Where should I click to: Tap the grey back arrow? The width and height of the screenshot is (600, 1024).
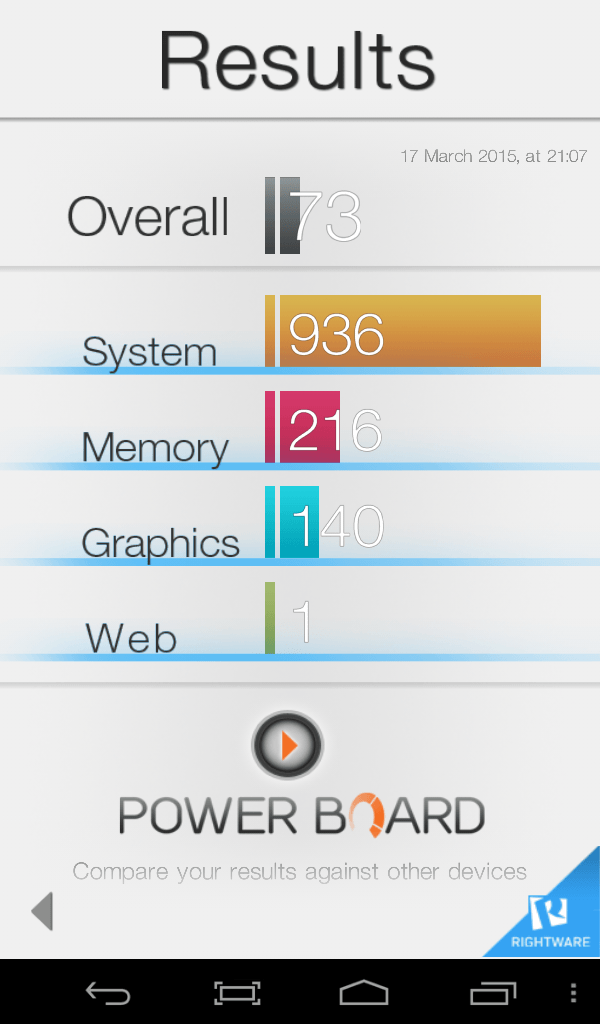pyautogui.click(x=42, y=911)
